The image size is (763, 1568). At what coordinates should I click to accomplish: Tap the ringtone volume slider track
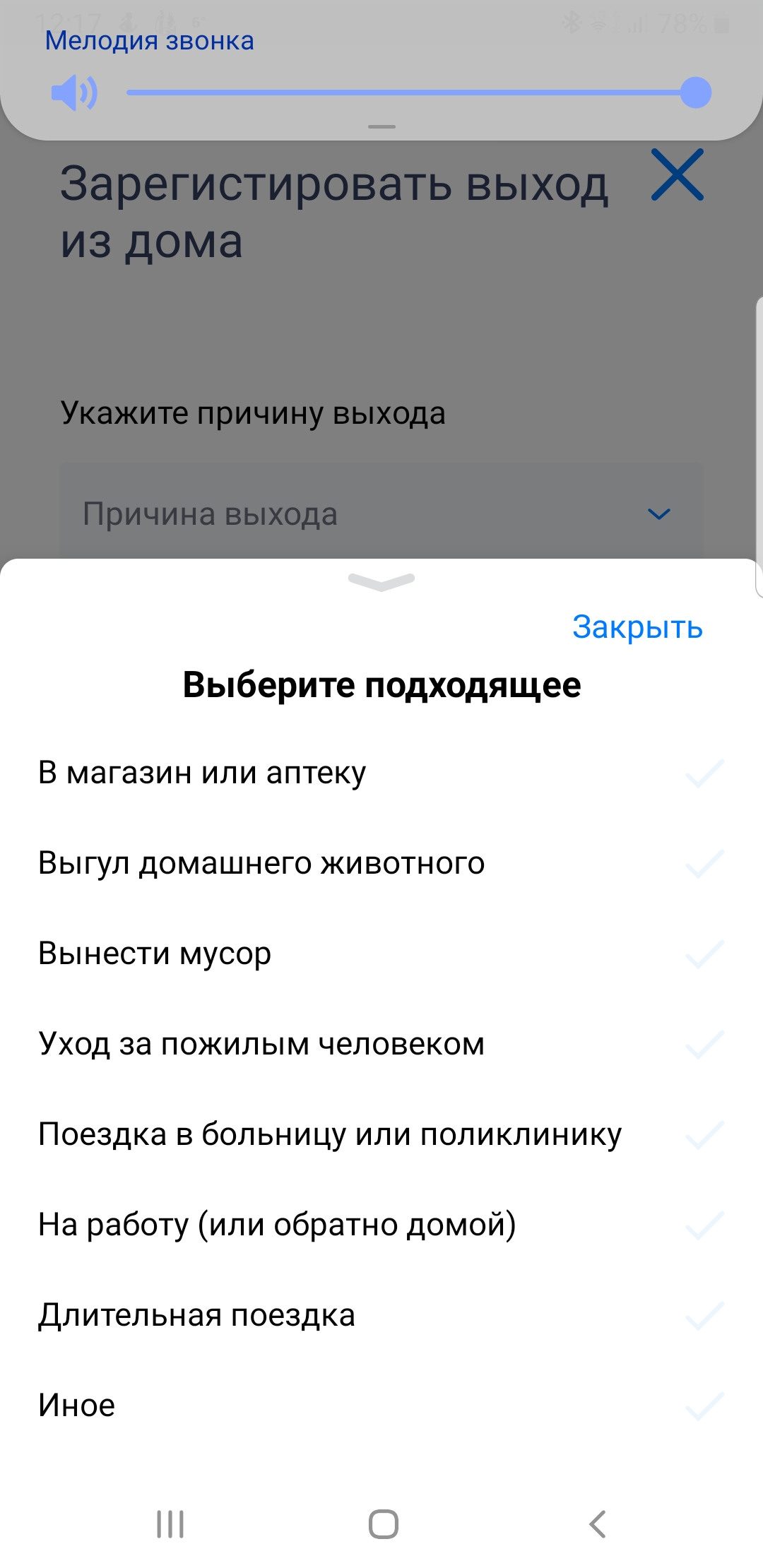pos(418,93)
